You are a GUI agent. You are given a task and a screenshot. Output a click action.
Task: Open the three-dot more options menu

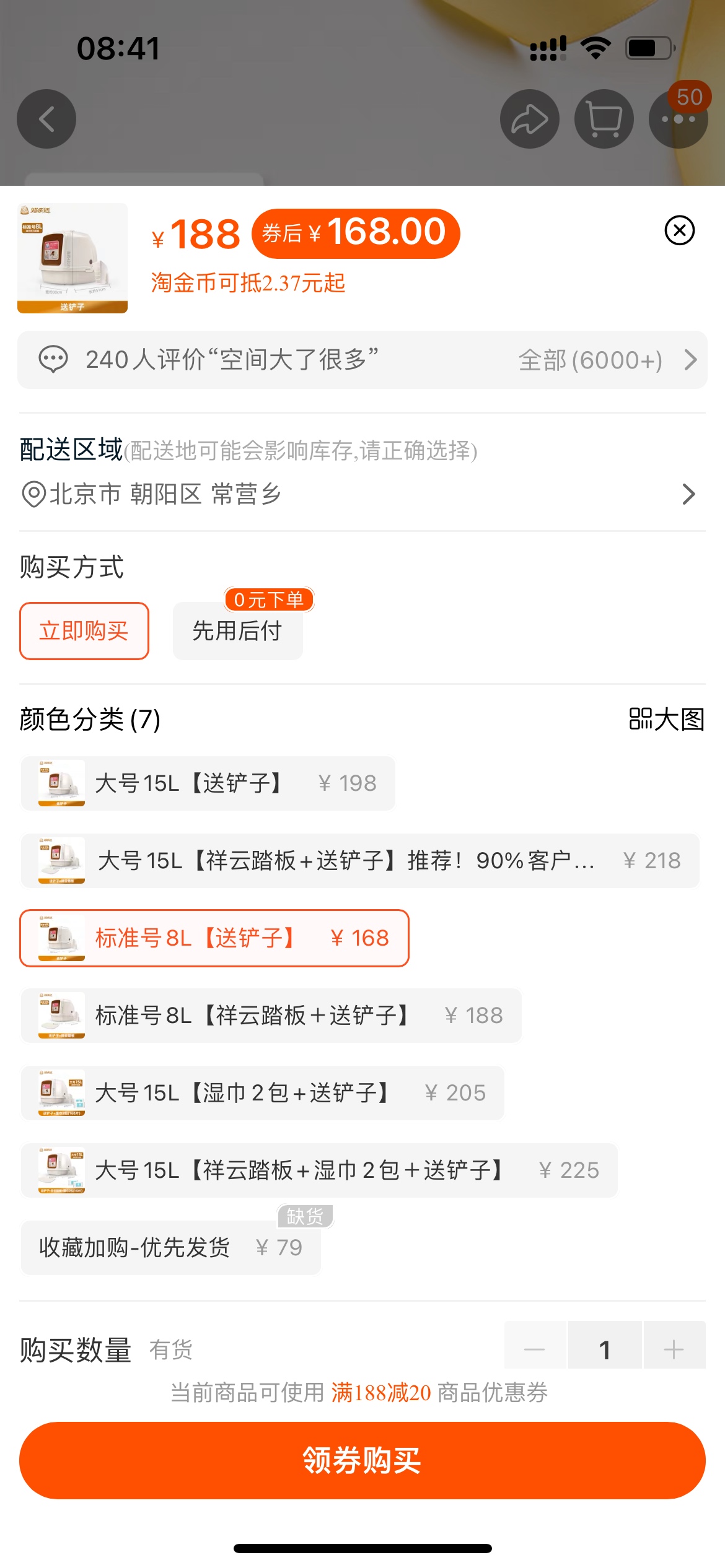point(679,119)
